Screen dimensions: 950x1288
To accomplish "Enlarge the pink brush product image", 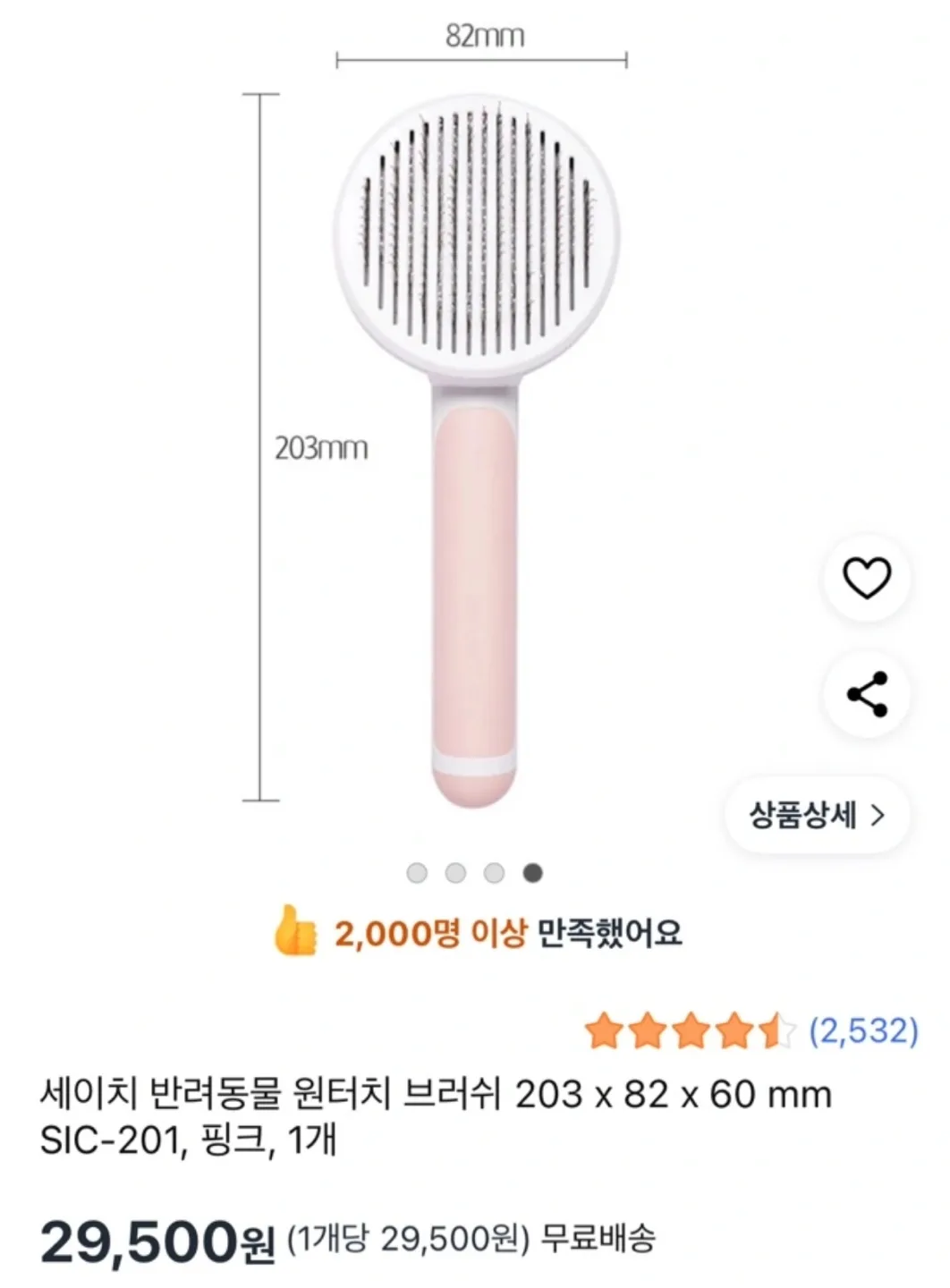I will pos(476,447).
